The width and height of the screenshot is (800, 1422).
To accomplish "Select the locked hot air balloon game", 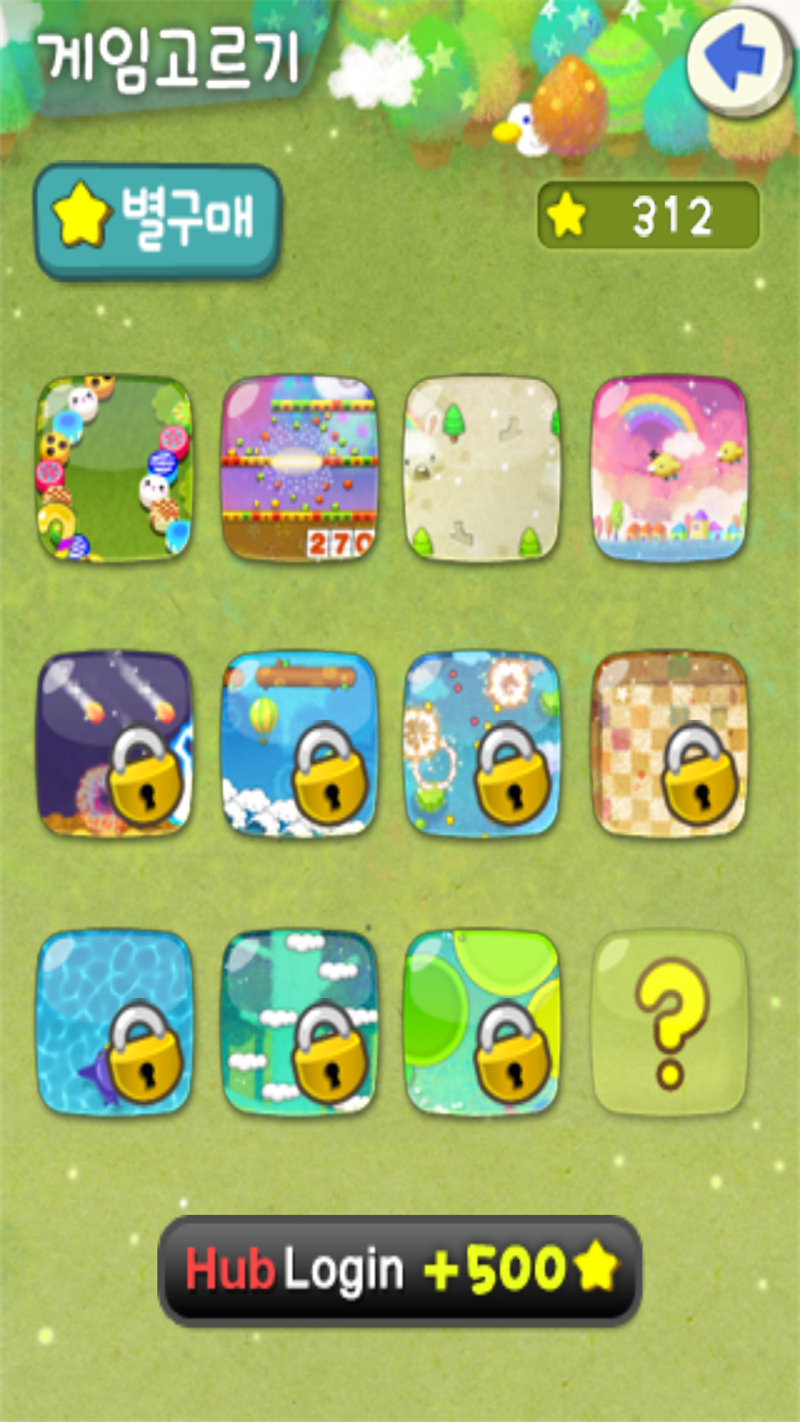I will click(299, 745).
